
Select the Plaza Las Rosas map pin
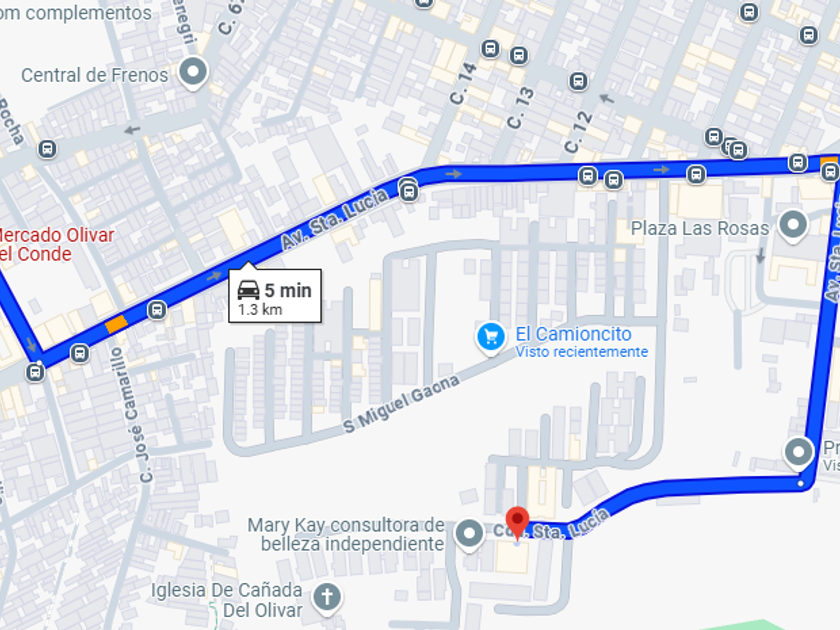(x=793, y=226)
